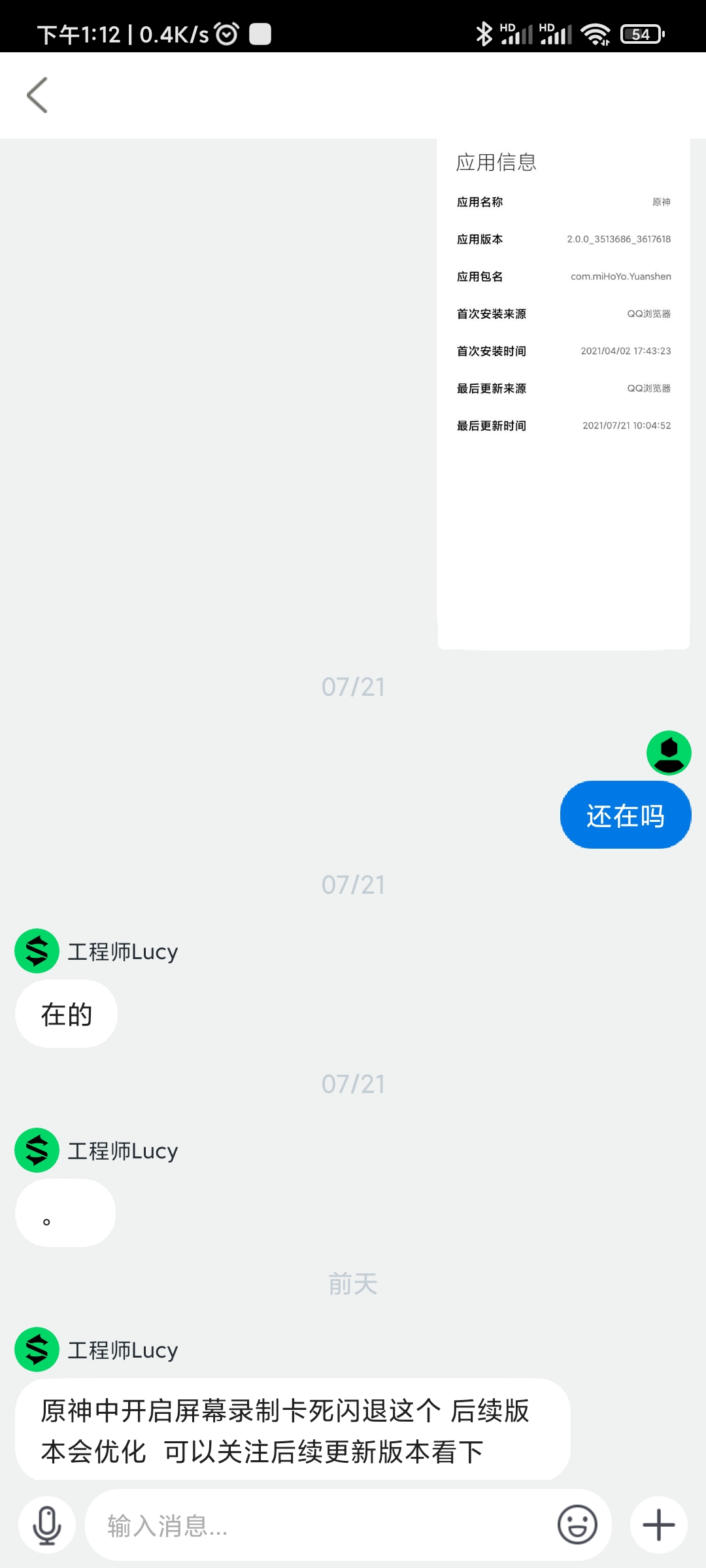Screen dimensions: 706x1568
Task: Go back using the top-left arrow
Action: click(37, 95)
